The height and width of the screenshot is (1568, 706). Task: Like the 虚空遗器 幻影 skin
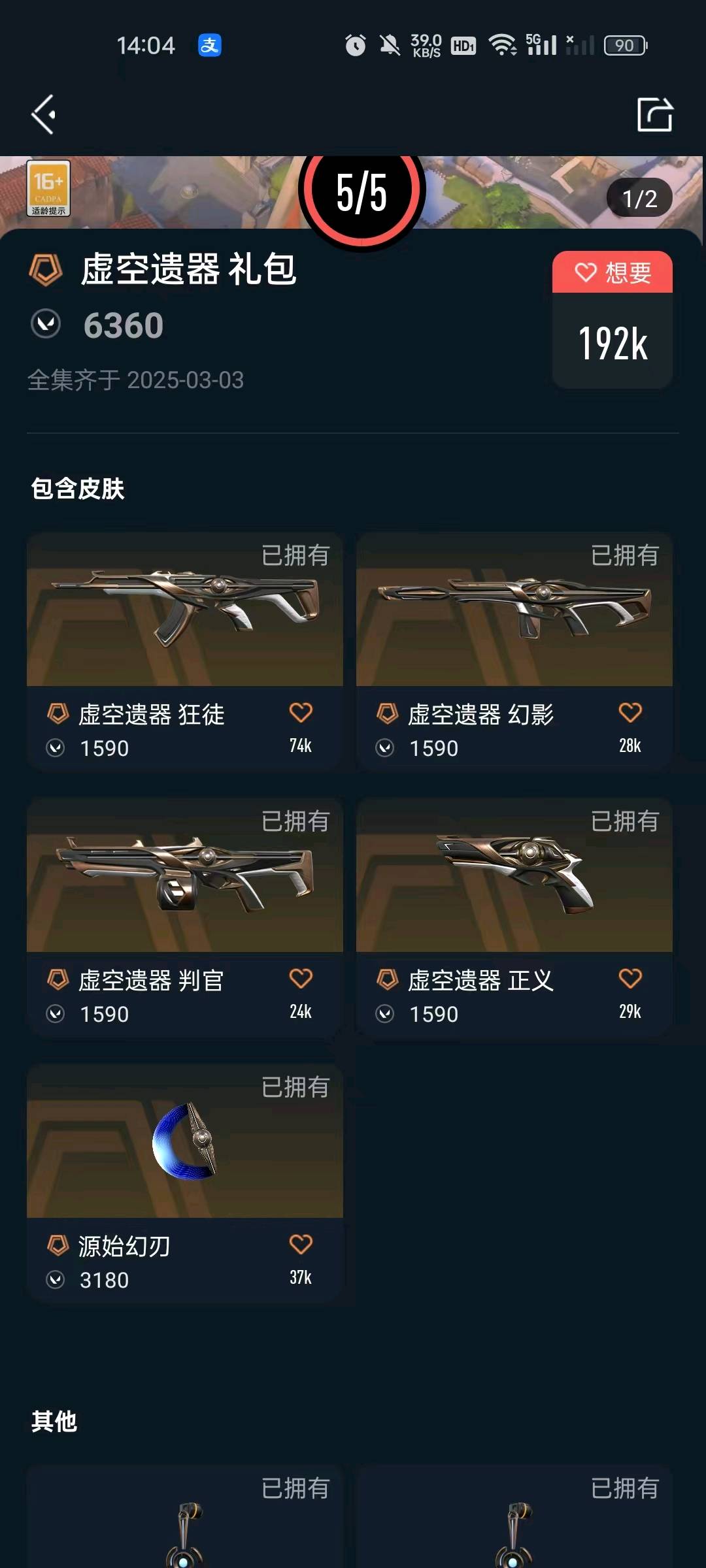pyautogui.click(x=630, y=713)
